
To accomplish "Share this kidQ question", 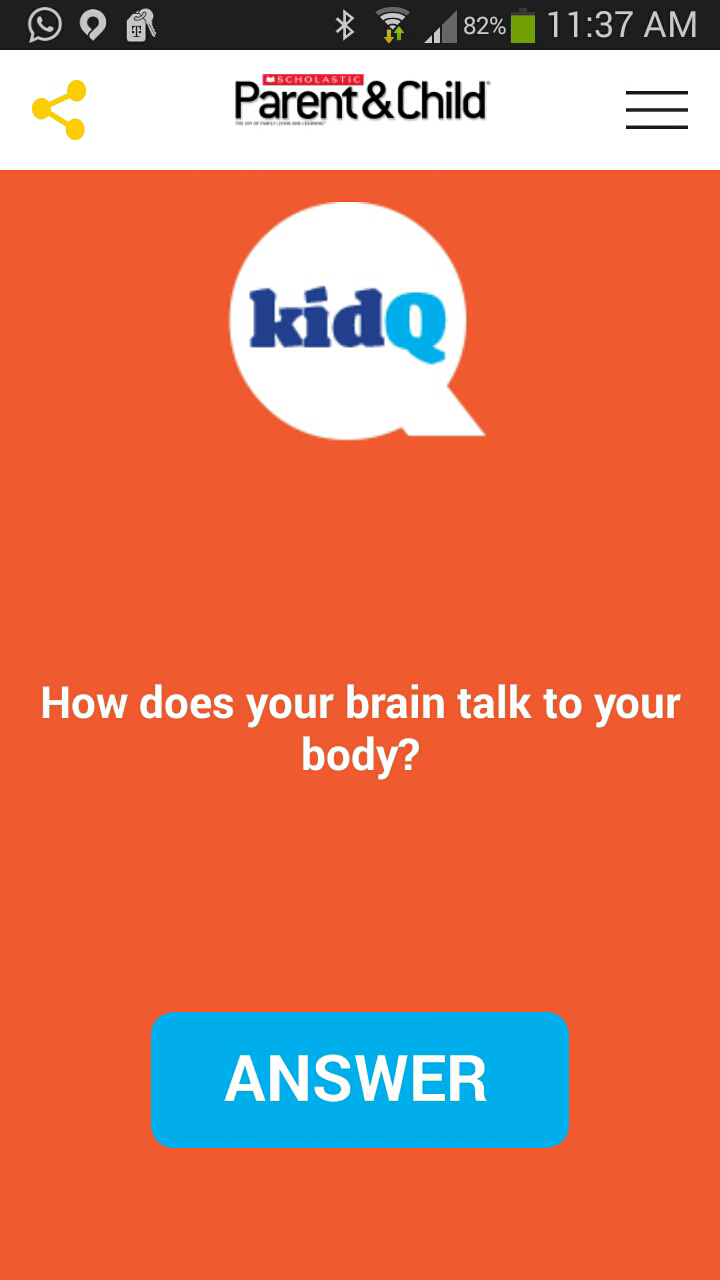I will click(x=59, y=110).
